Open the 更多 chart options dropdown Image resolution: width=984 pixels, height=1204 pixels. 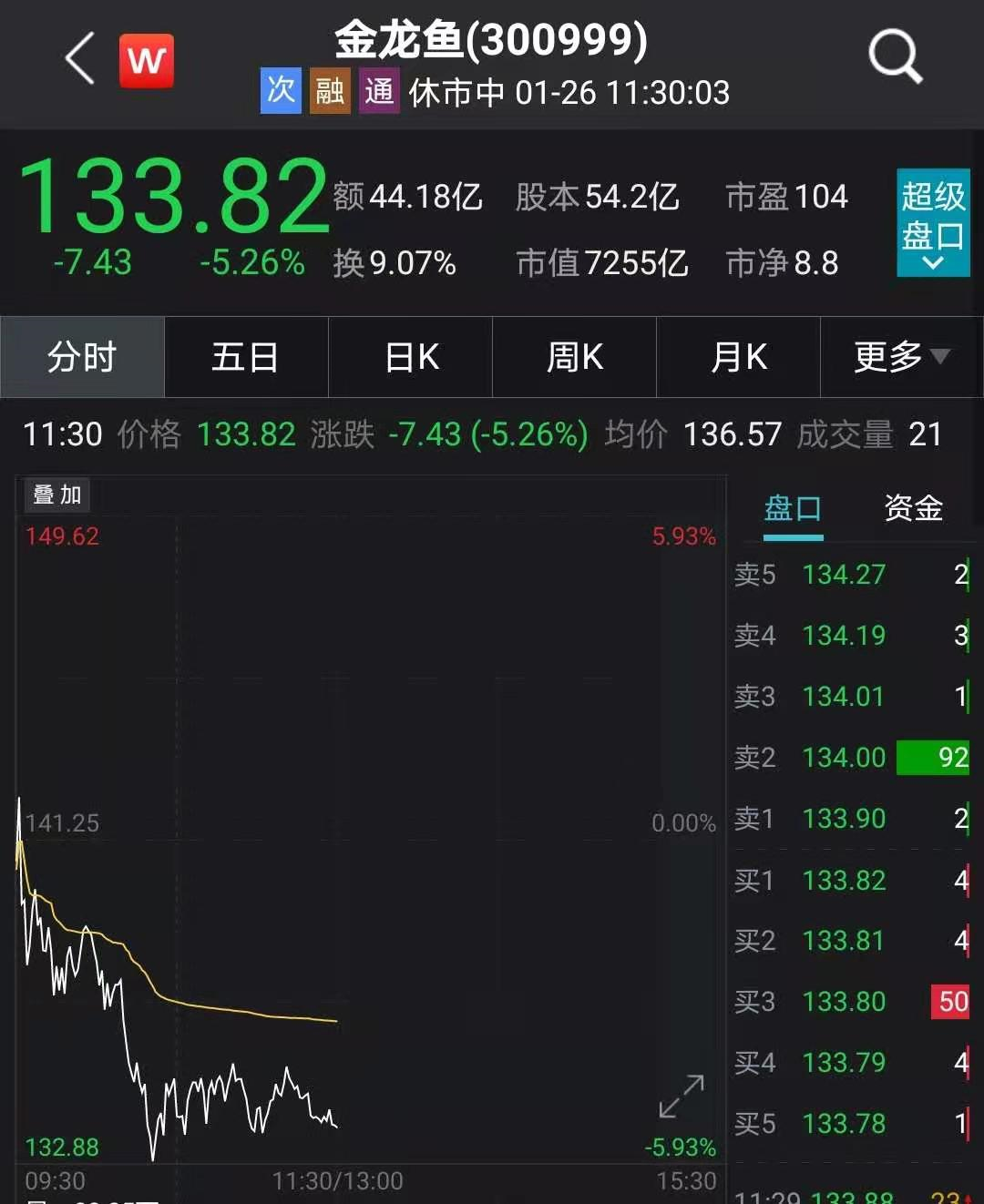pyautogui.click(x=901, y=357)
